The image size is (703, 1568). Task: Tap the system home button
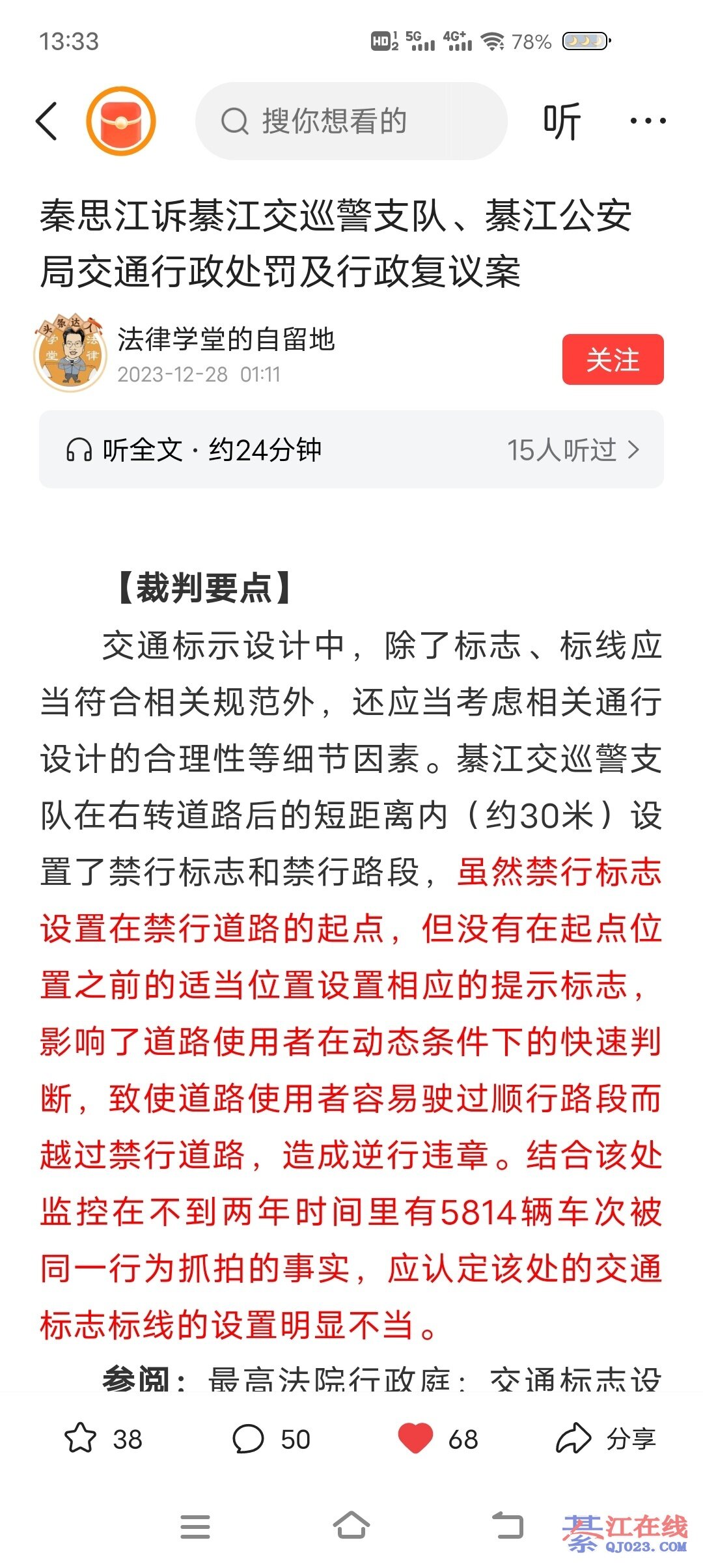(x=351, y=1526)
